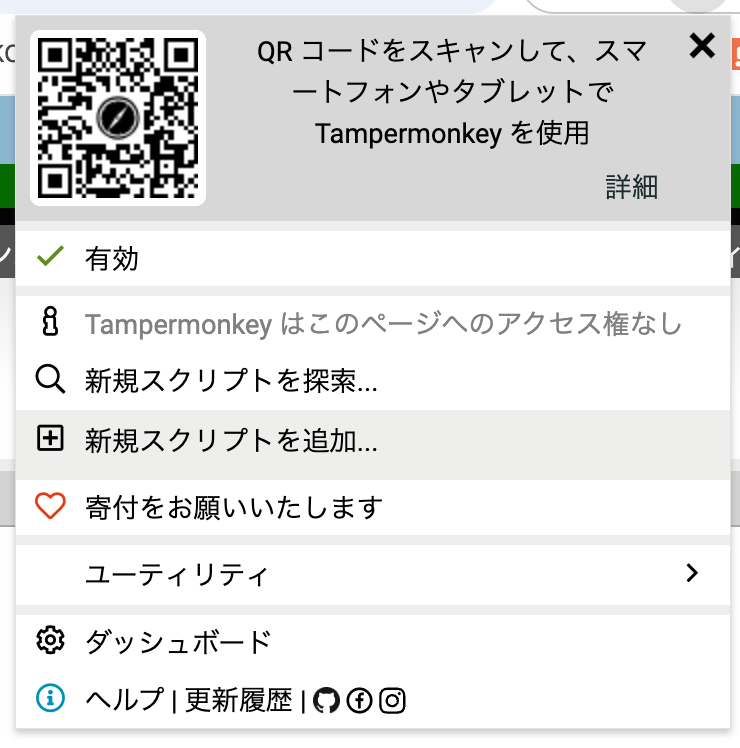The height and width of the screenshot is (748, 740).
Task: Select 新規スクリプトを追加 to add script
Action: click(x=231, y=440)
